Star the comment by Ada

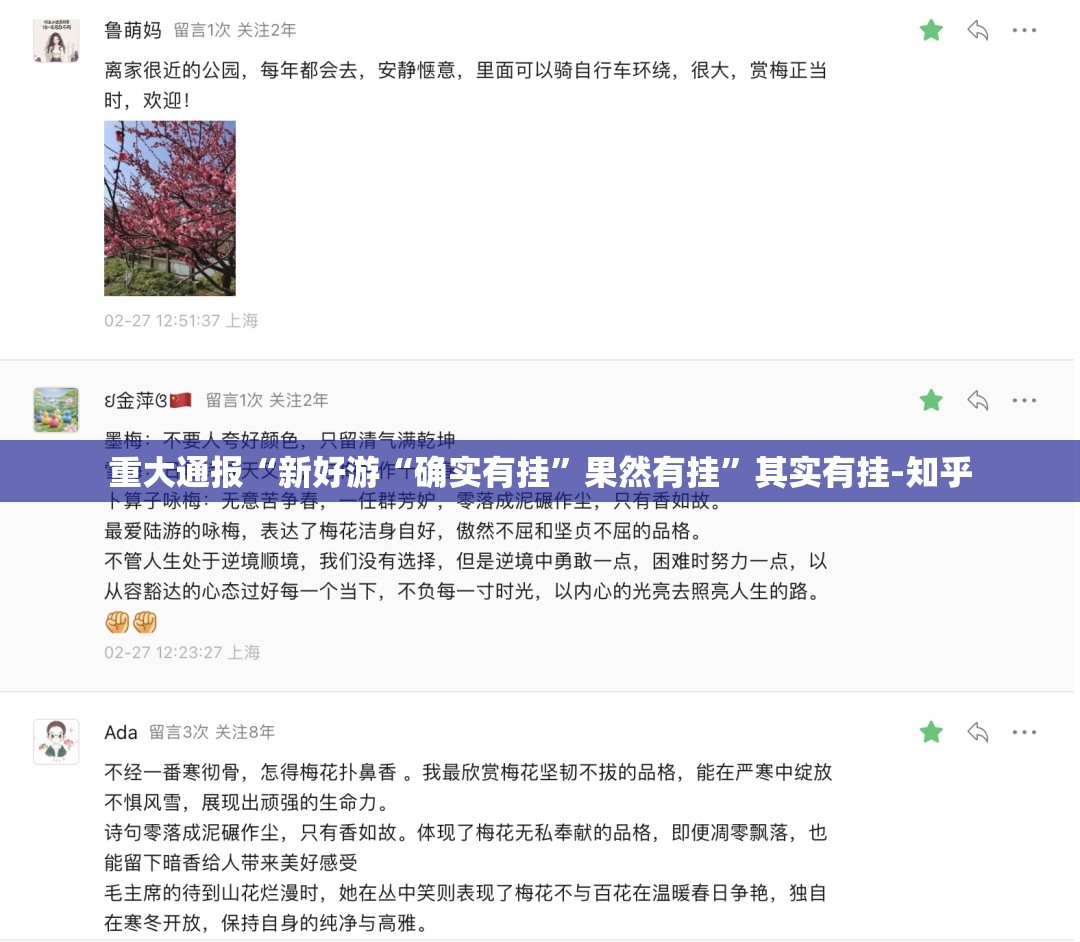pos(931,732)
